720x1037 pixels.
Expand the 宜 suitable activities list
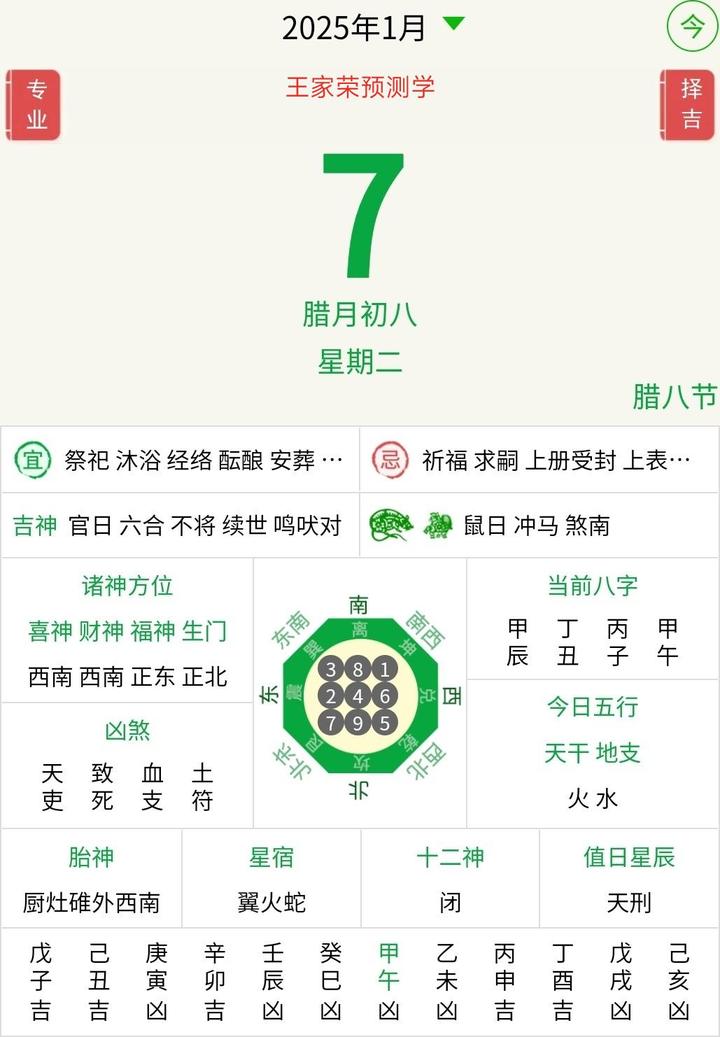[x=180, y=460]
